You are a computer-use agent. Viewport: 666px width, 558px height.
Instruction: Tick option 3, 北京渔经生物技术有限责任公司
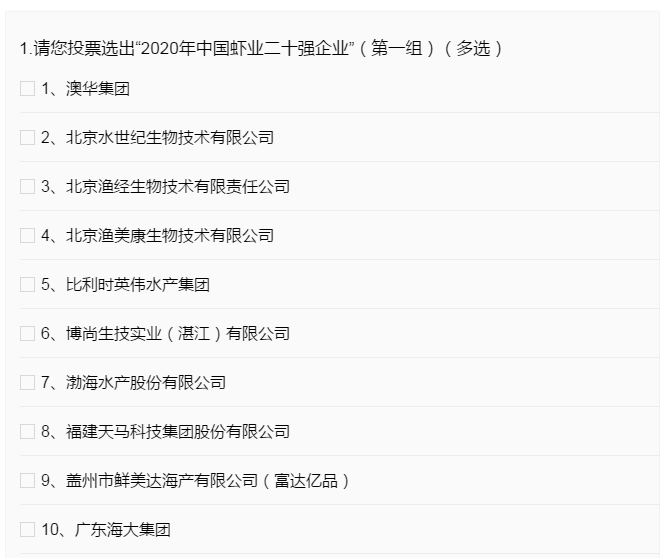[27, 187]
